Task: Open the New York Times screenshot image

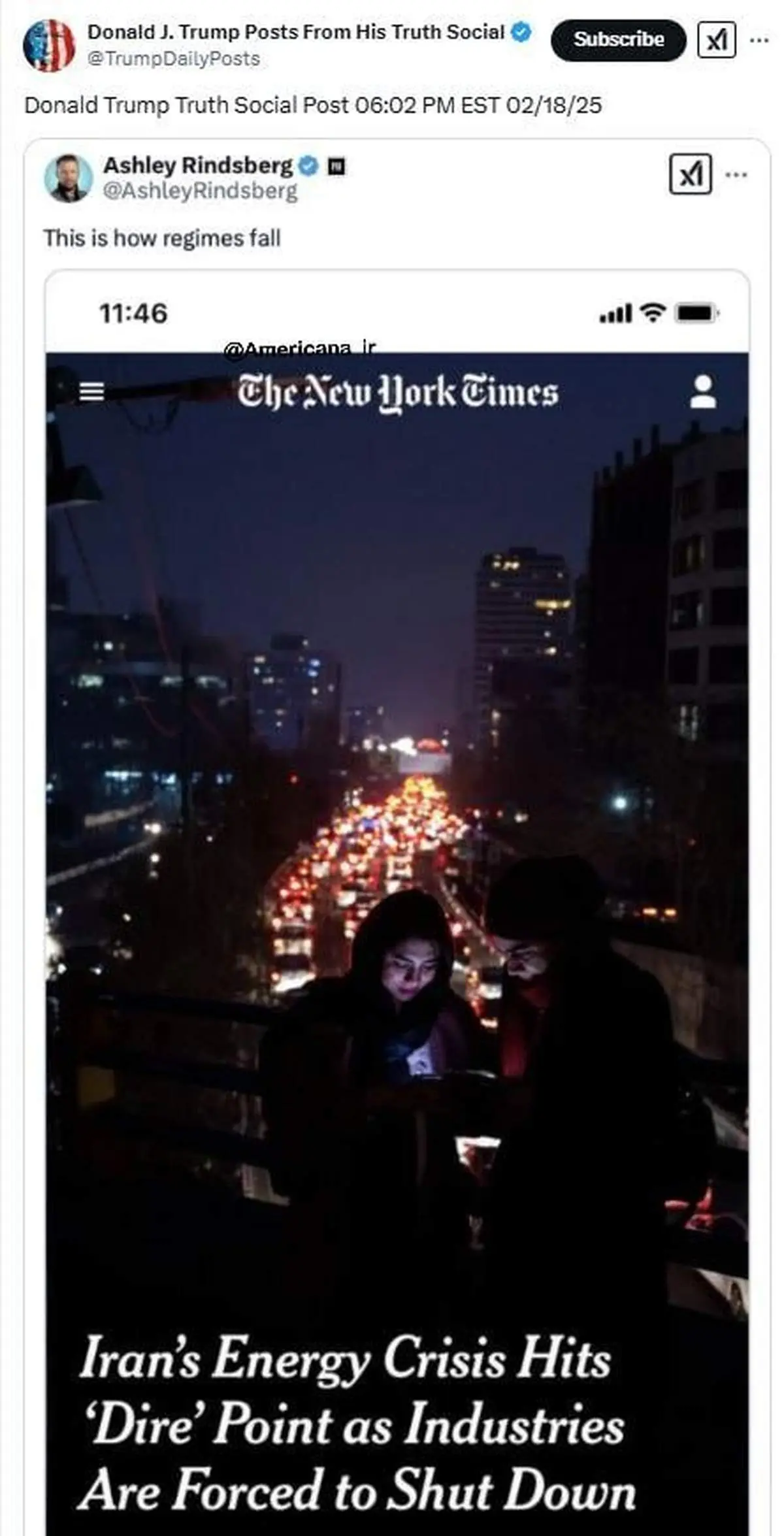Action: (x=397, y=849)
